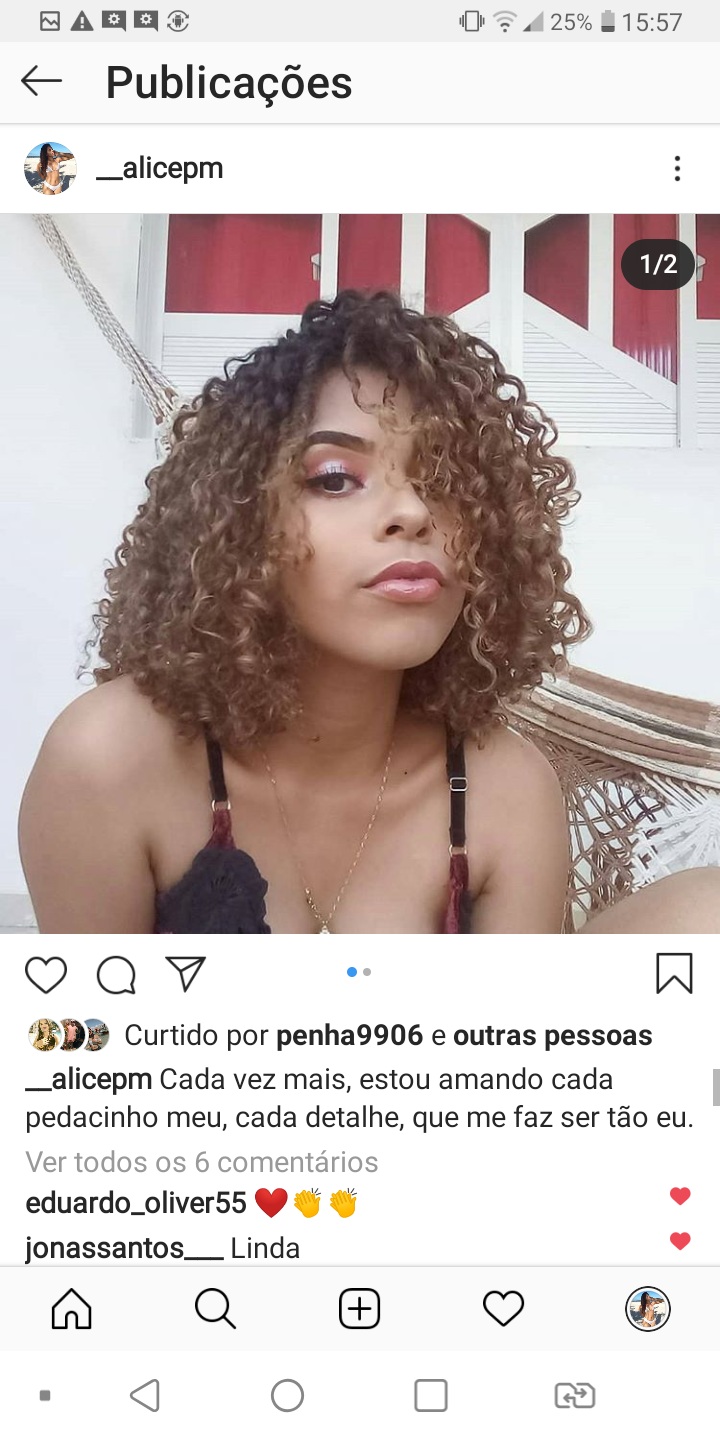The height and width of the screenshot is (1440, 720).
Task: Share the post via paper plane icon
Action: pyautogui.click(x=186, y=974)
